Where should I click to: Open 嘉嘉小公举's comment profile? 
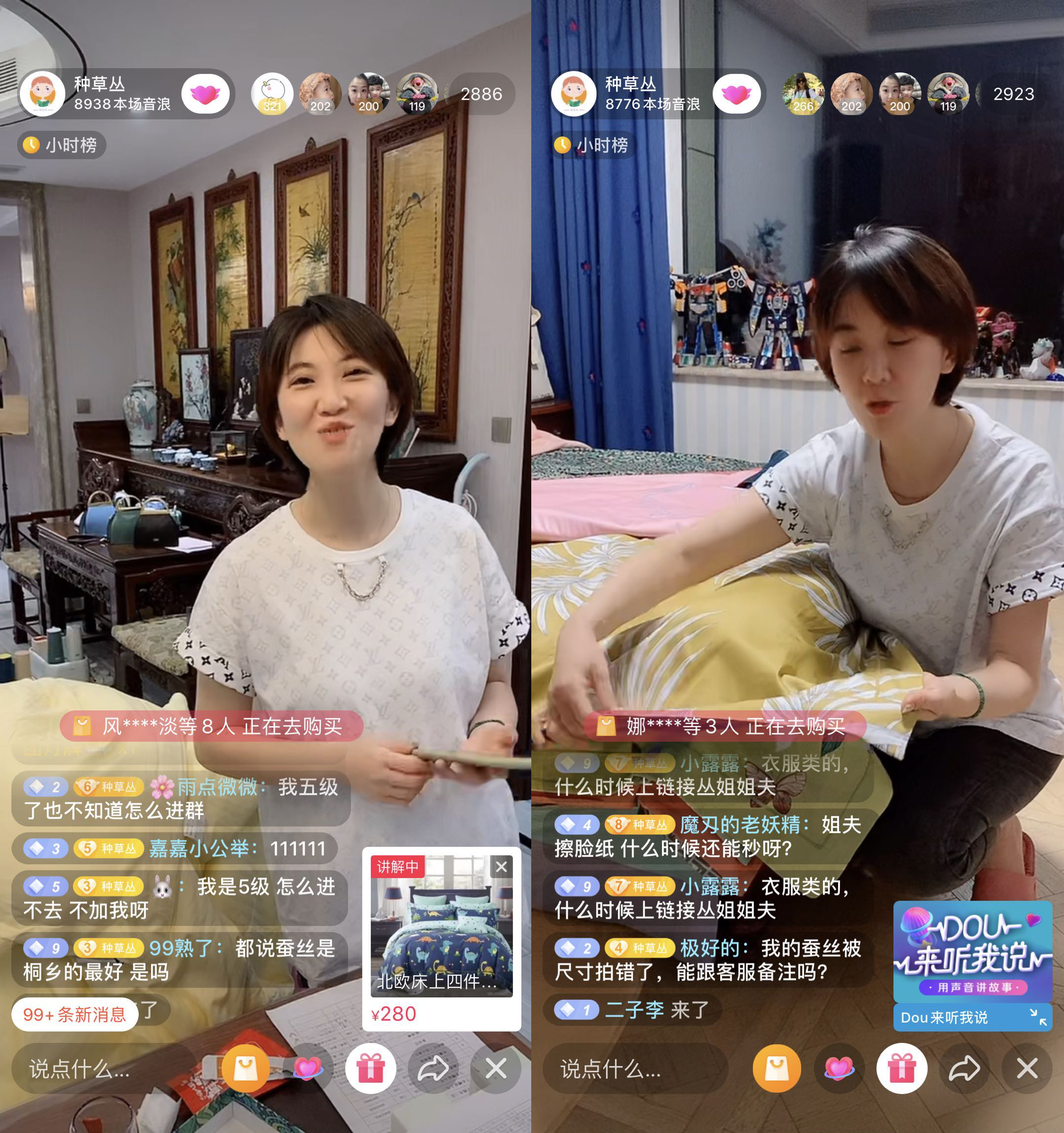click(199, 848)
